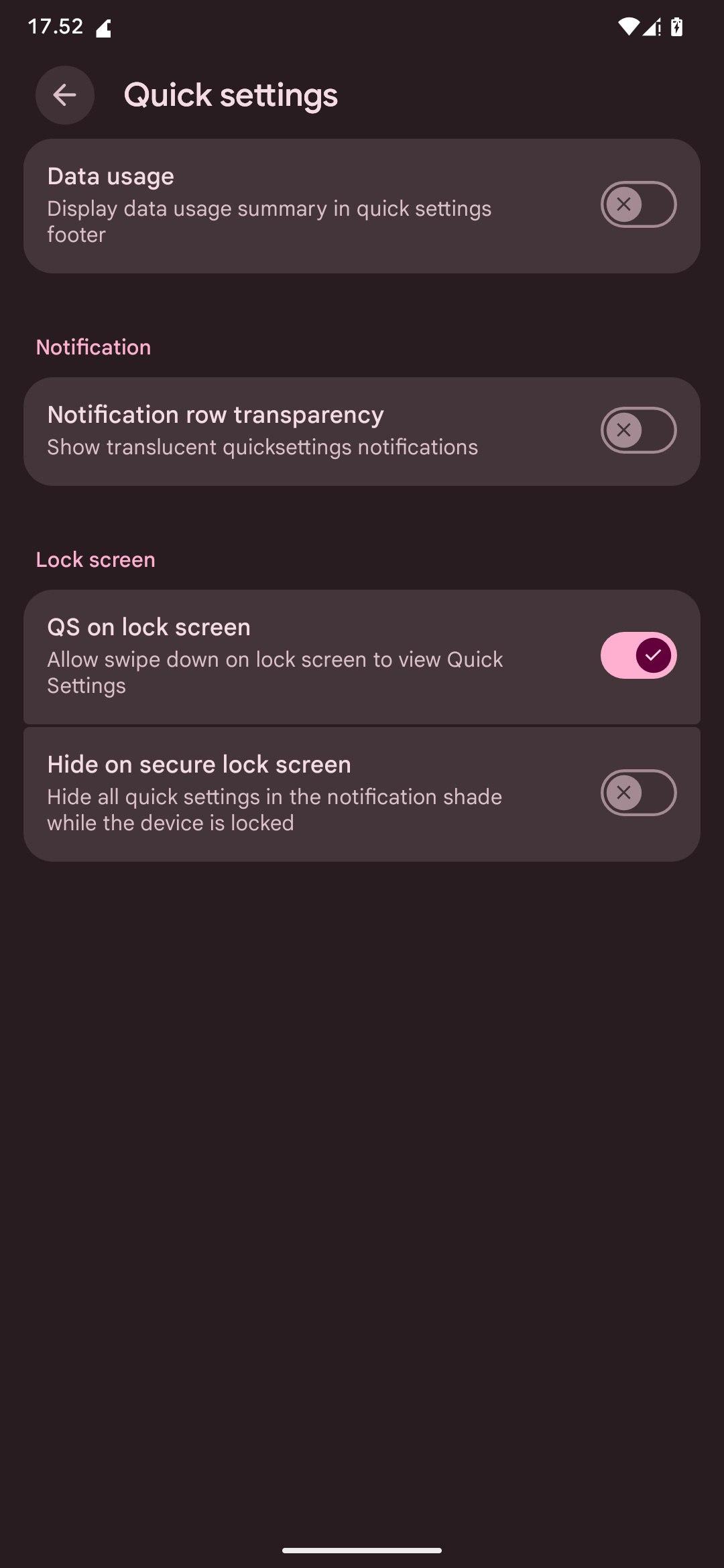Toggle Hide on secure lock screen
The height and width of the screenshot is (1568, 724).
point(638,793)
